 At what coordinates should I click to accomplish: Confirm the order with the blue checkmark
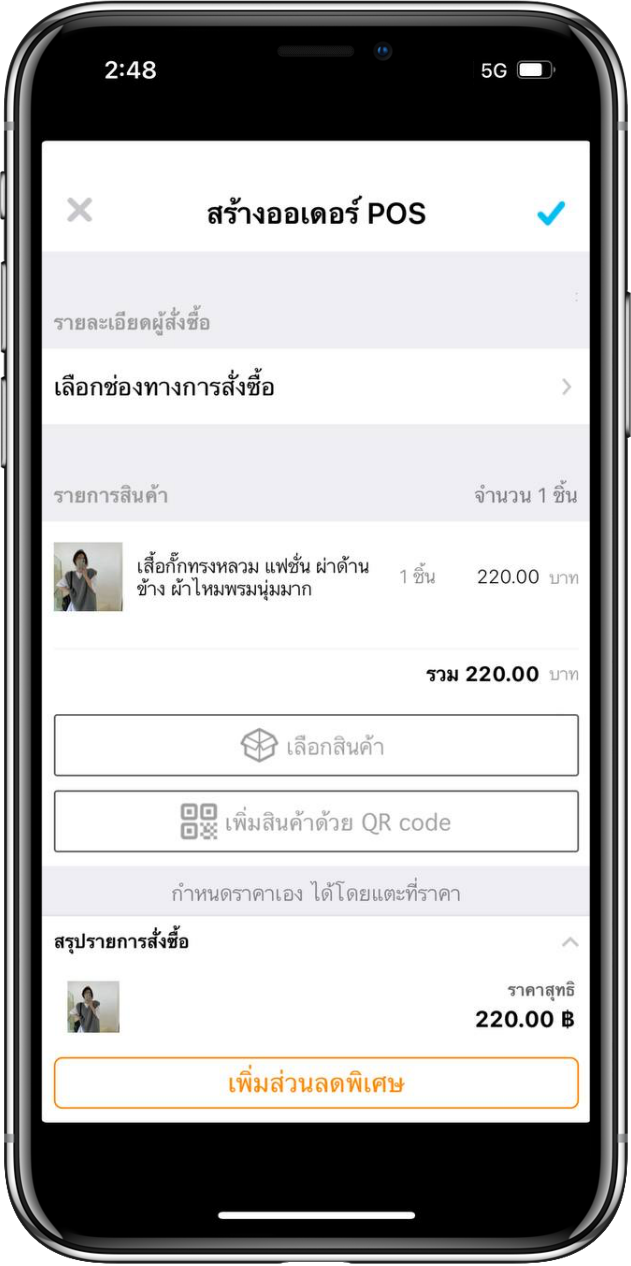[x=551, y=213]
